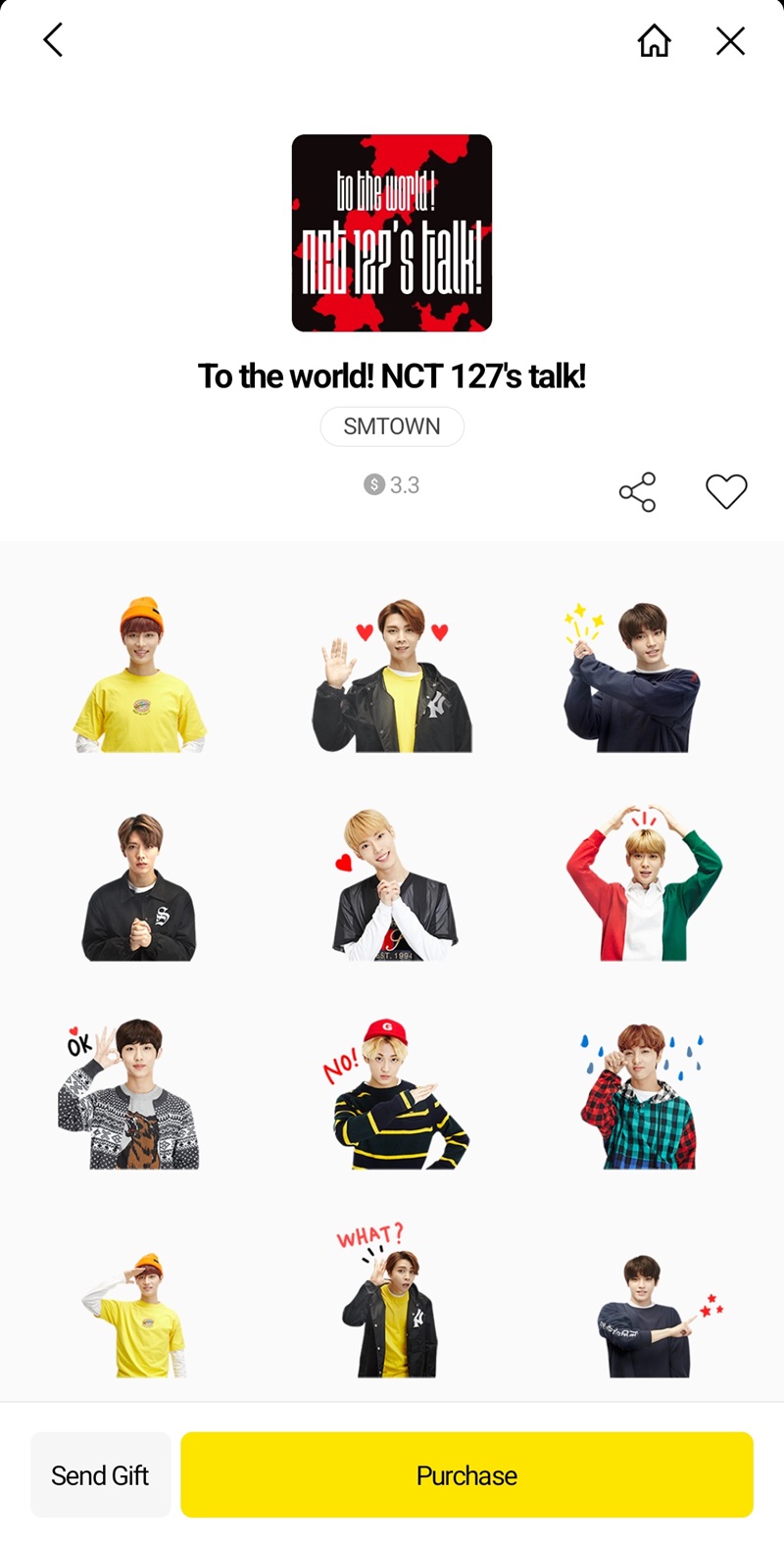Preview the sticker with yellow sparkle stars

click(632, 675)
